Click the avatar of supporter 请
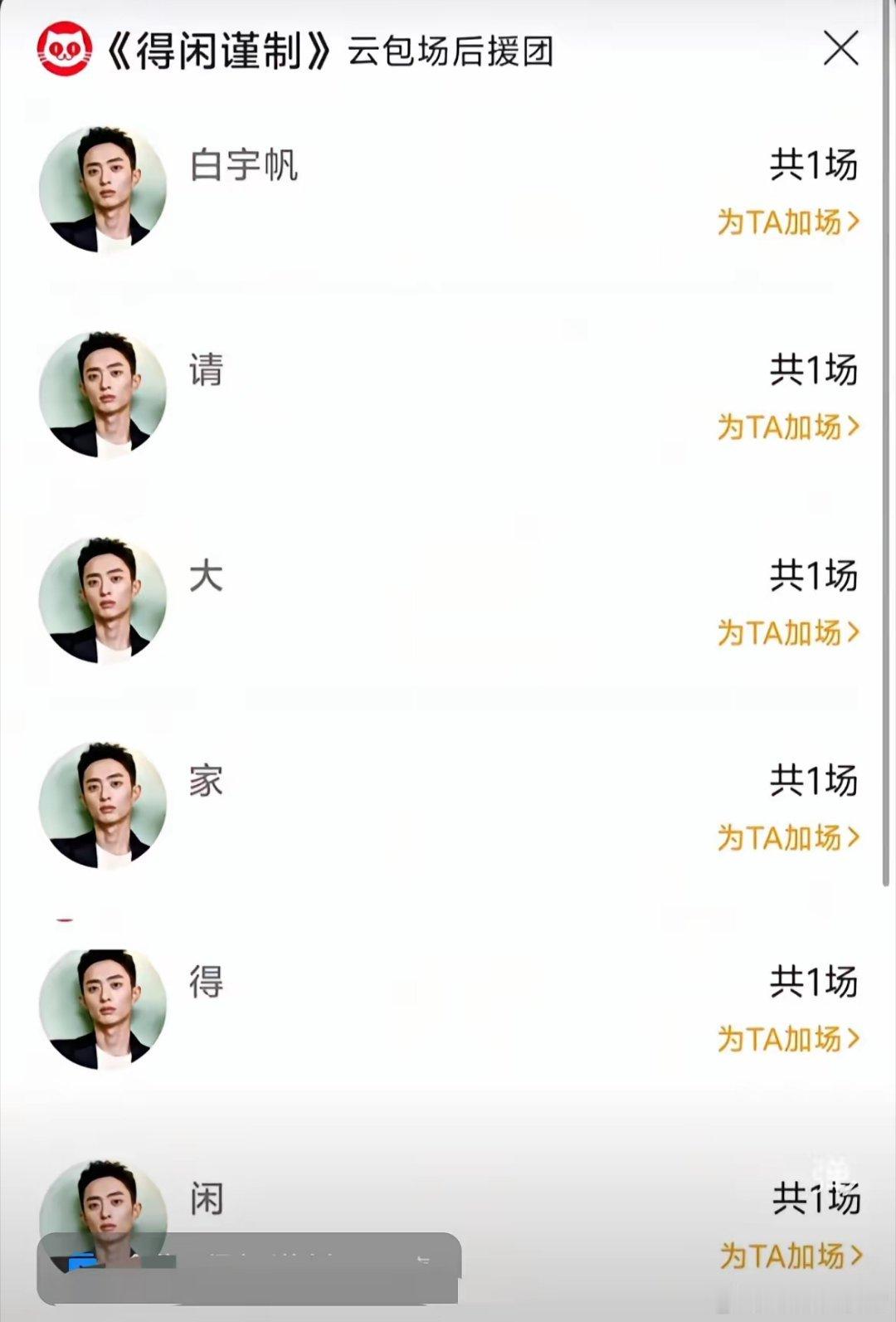The height and width of the screenshot is (1322, 896). 101,396
